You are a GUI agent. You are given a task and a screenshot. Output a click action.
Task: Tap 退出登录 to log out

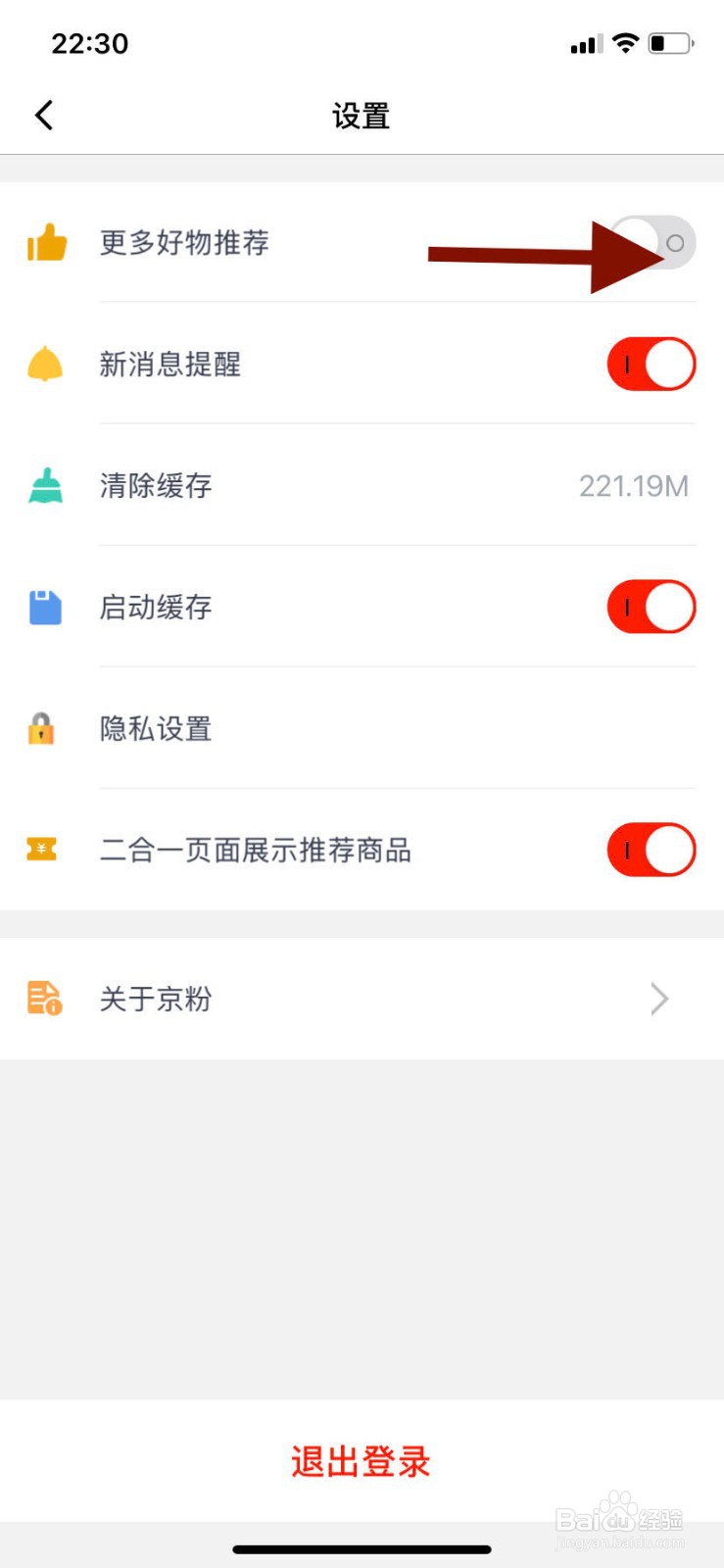(x=361, y=1461)
